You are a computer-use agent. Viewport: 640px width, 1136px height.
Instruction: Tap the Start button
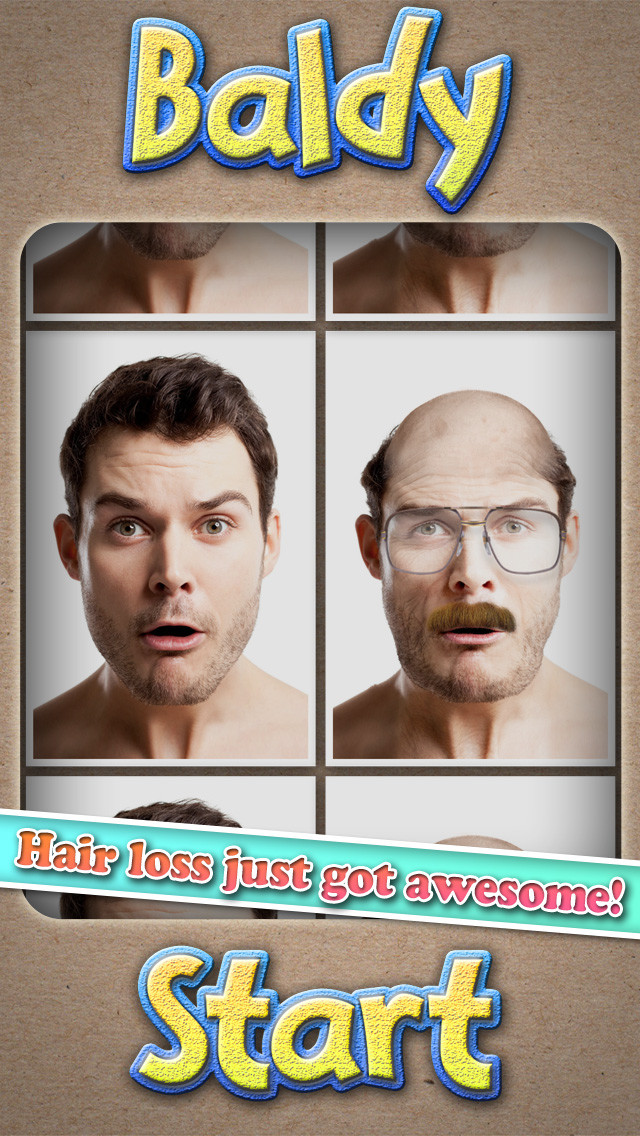[317, 1024]
